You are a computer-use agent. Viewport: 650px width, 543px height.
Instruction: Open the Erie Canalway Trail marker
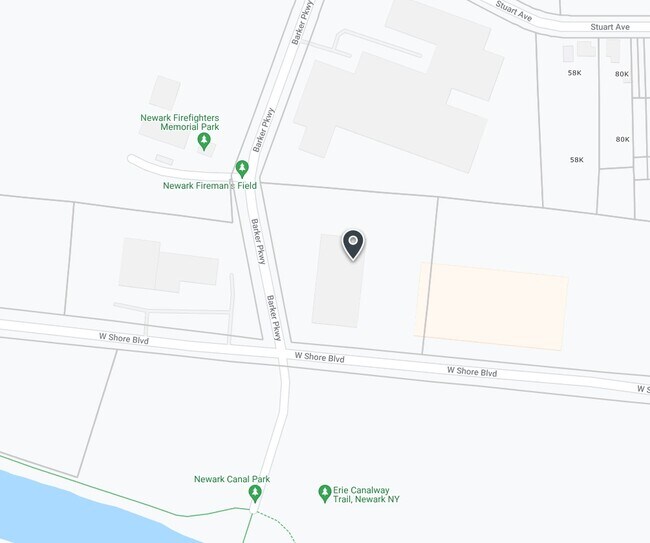point(324,492)
